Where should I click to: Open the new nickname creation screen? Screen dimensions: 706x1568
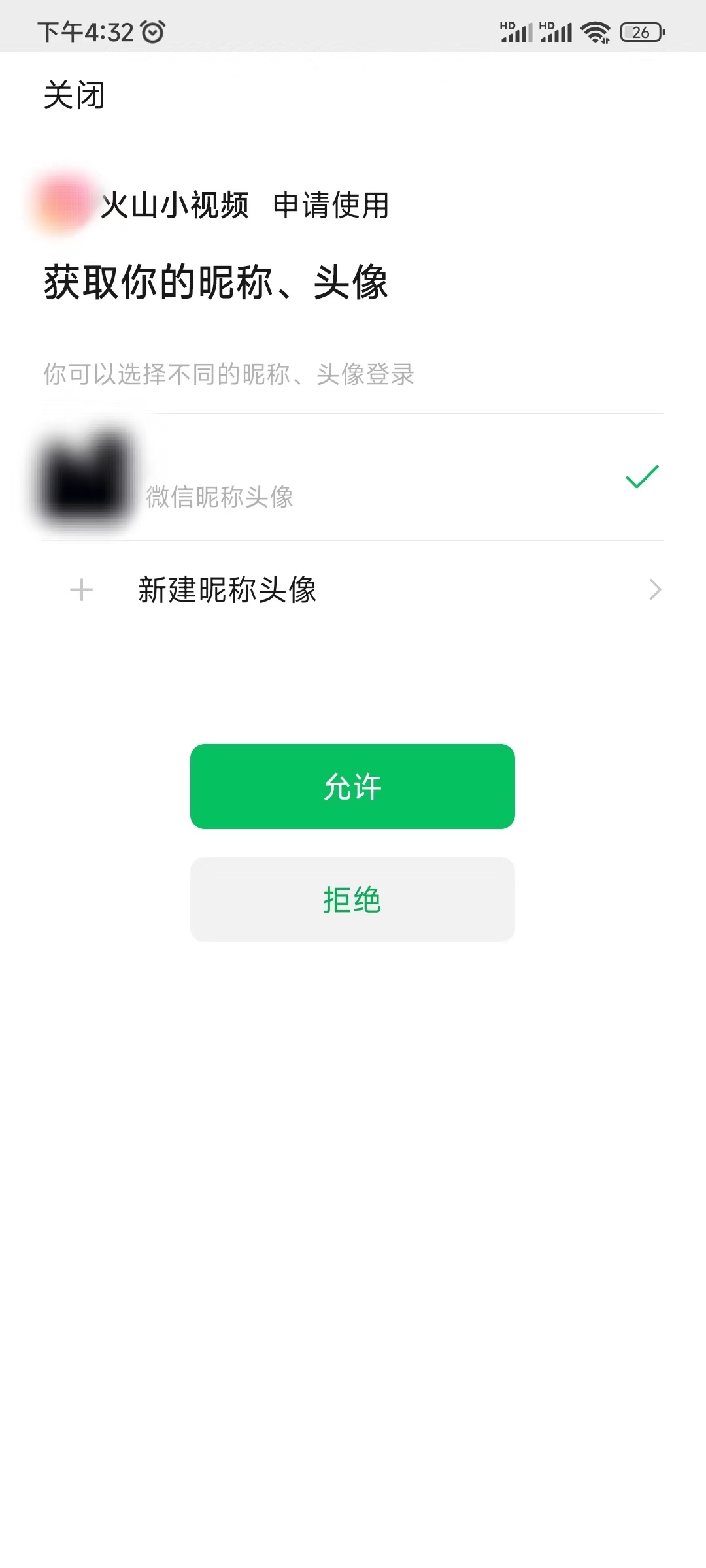227,590
